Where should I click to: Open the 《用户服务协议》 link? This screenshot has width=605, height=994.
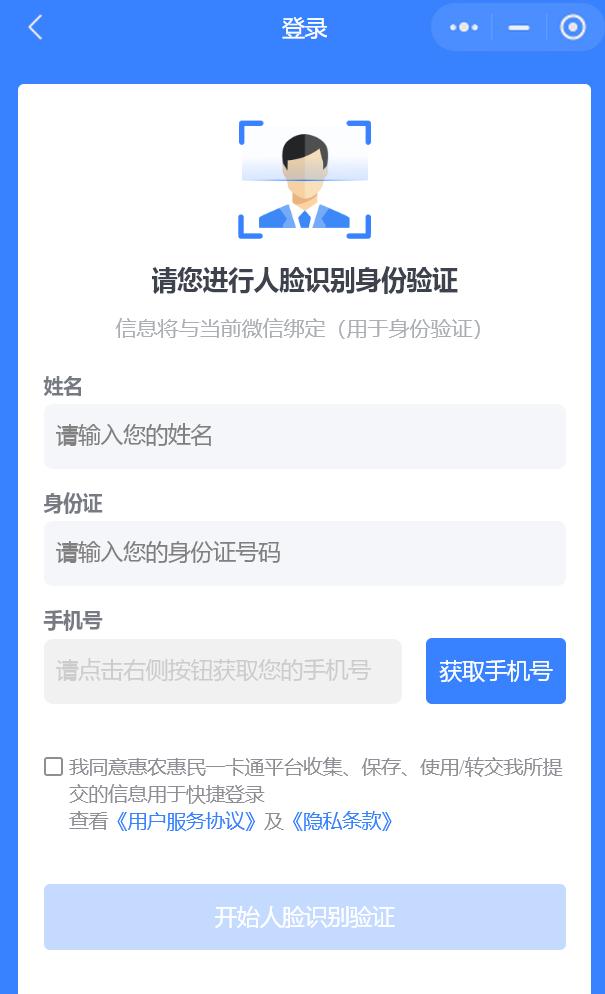[184, 822]
